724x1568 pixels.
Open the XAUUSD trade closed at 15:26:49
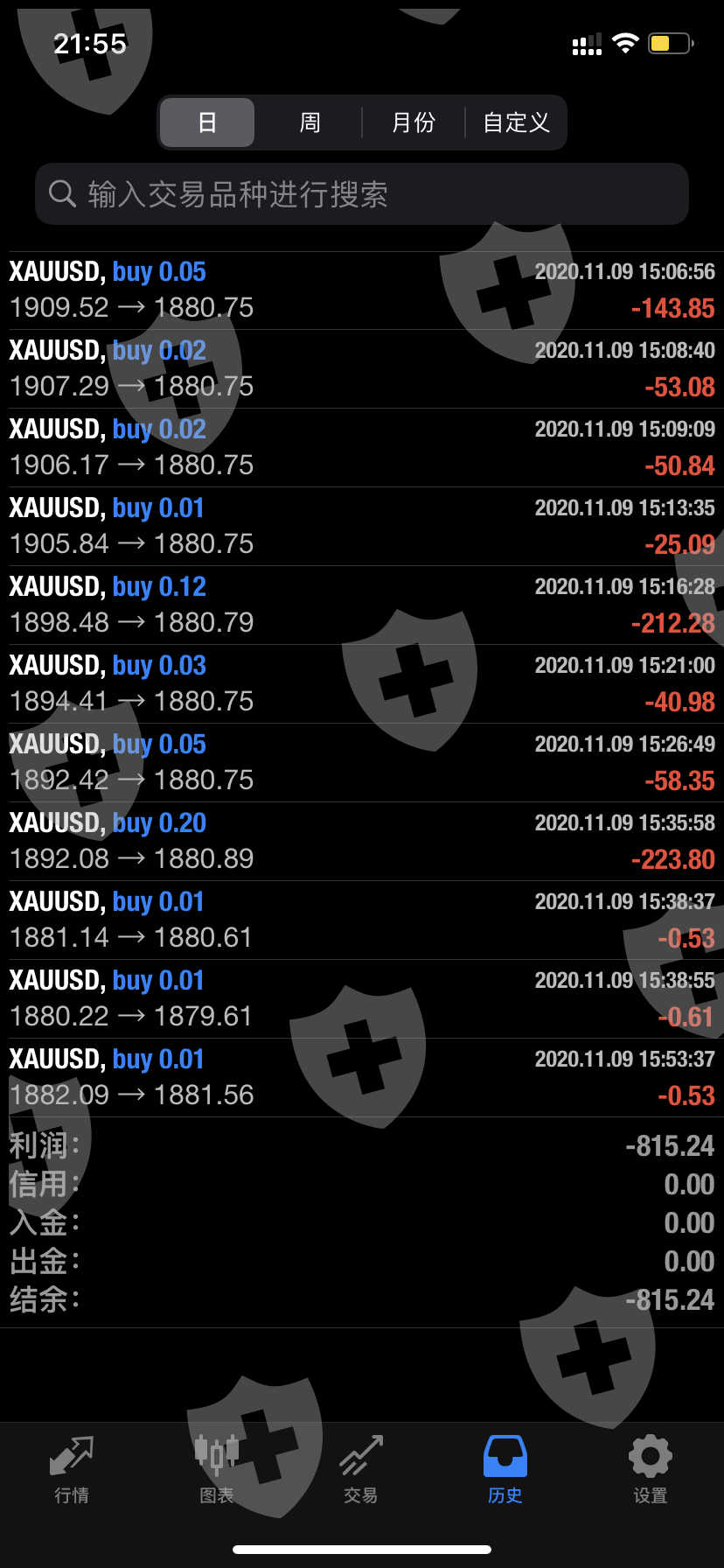tap(362, 762)
